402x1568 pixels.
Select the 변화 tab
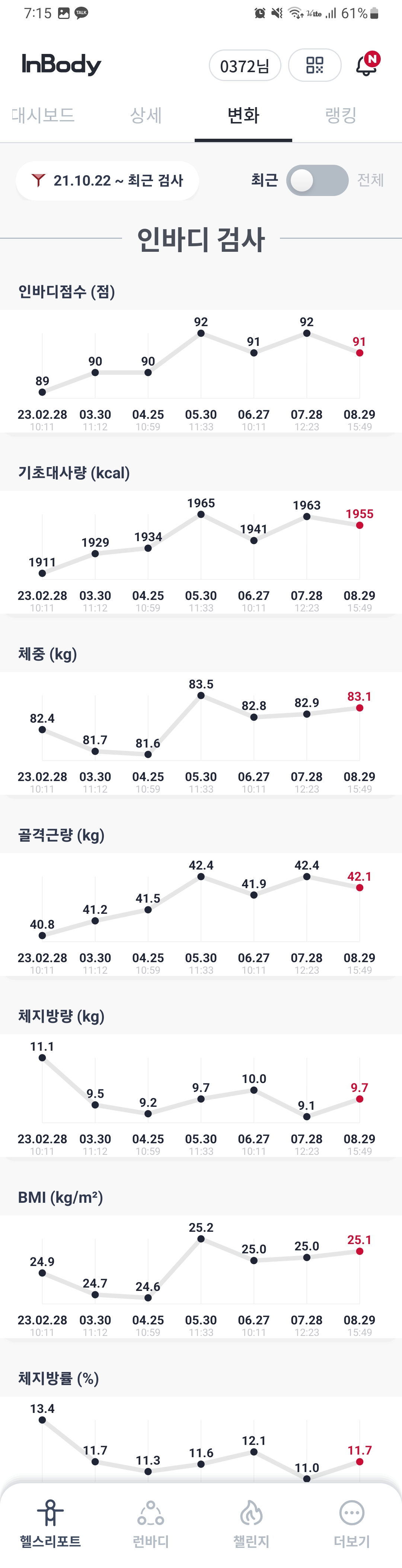(x=244, y=115)
